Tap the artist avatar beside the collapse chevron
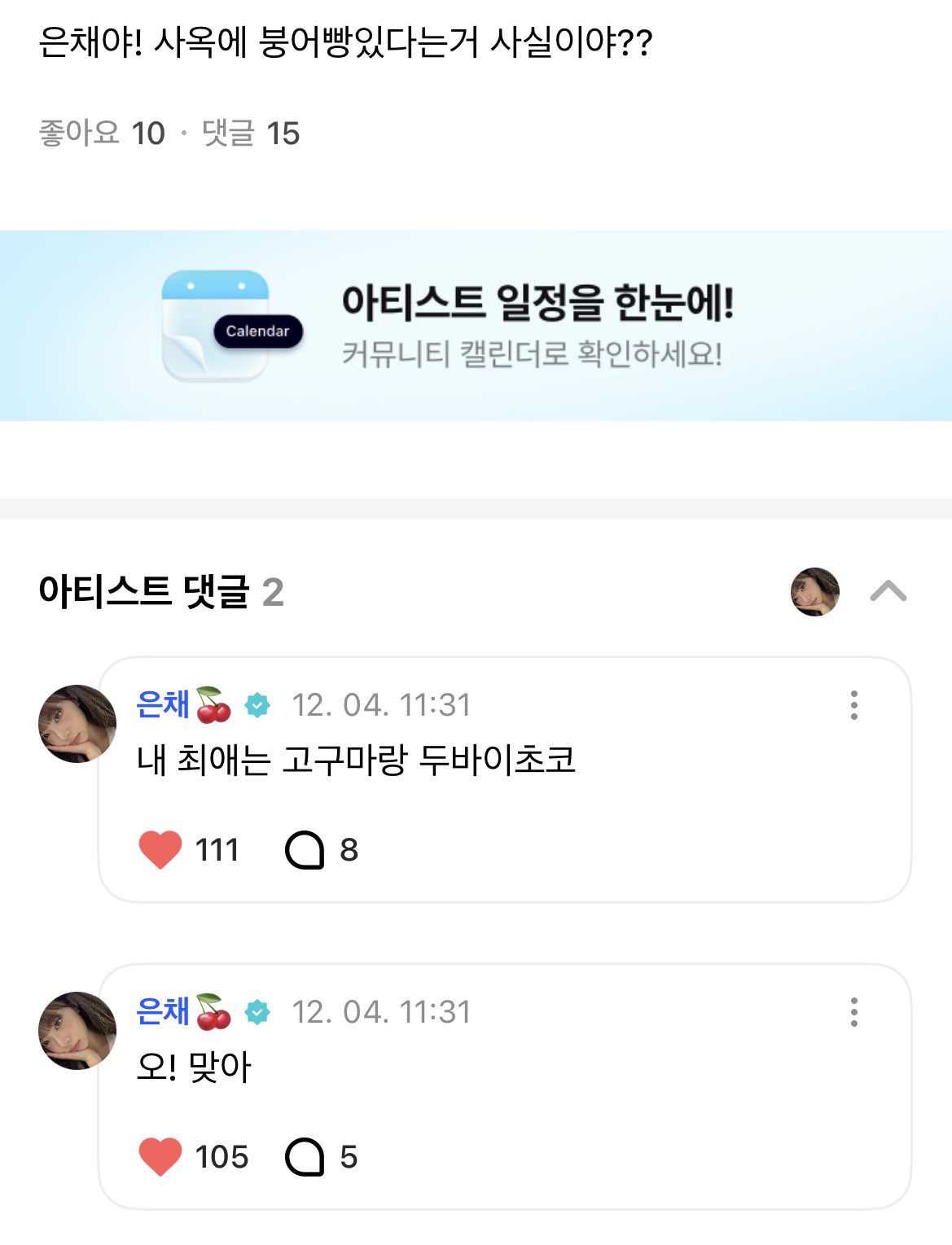 [x=814, y=592]
